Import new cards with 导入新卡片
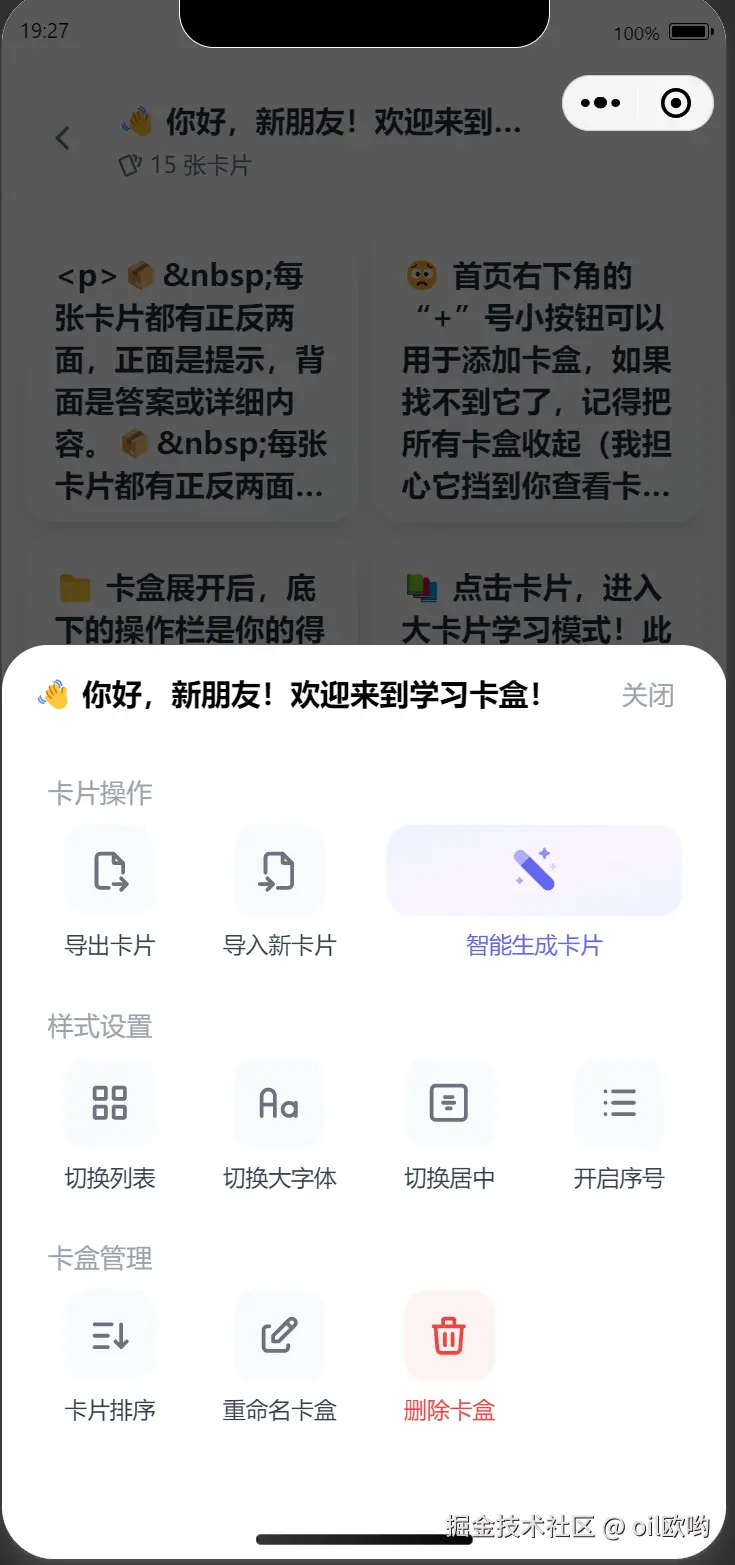Viewport: 735px width, 1565px height. point(279,871)
